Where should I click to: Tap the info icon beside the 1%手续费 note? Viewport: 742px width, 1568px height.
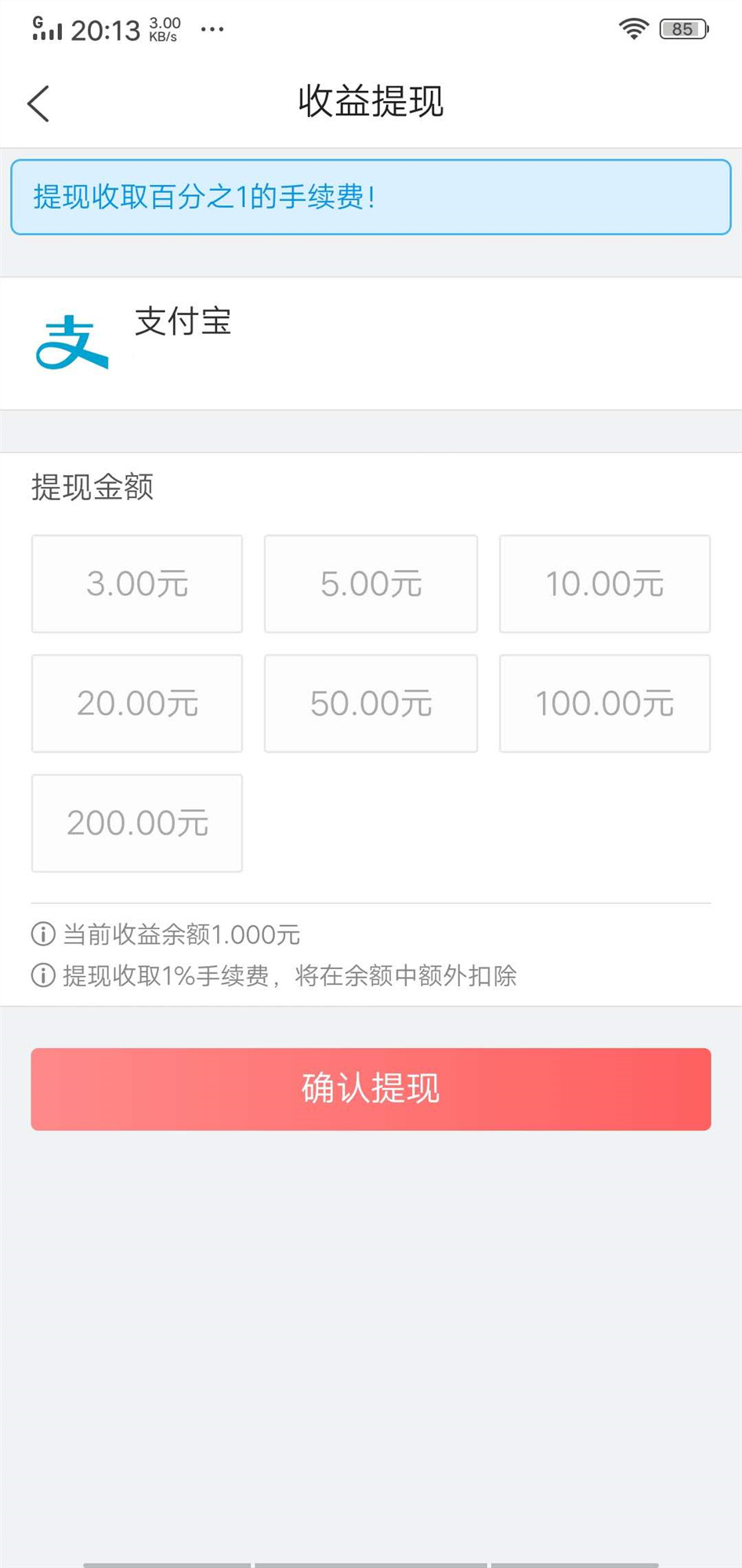click(40, 976)
